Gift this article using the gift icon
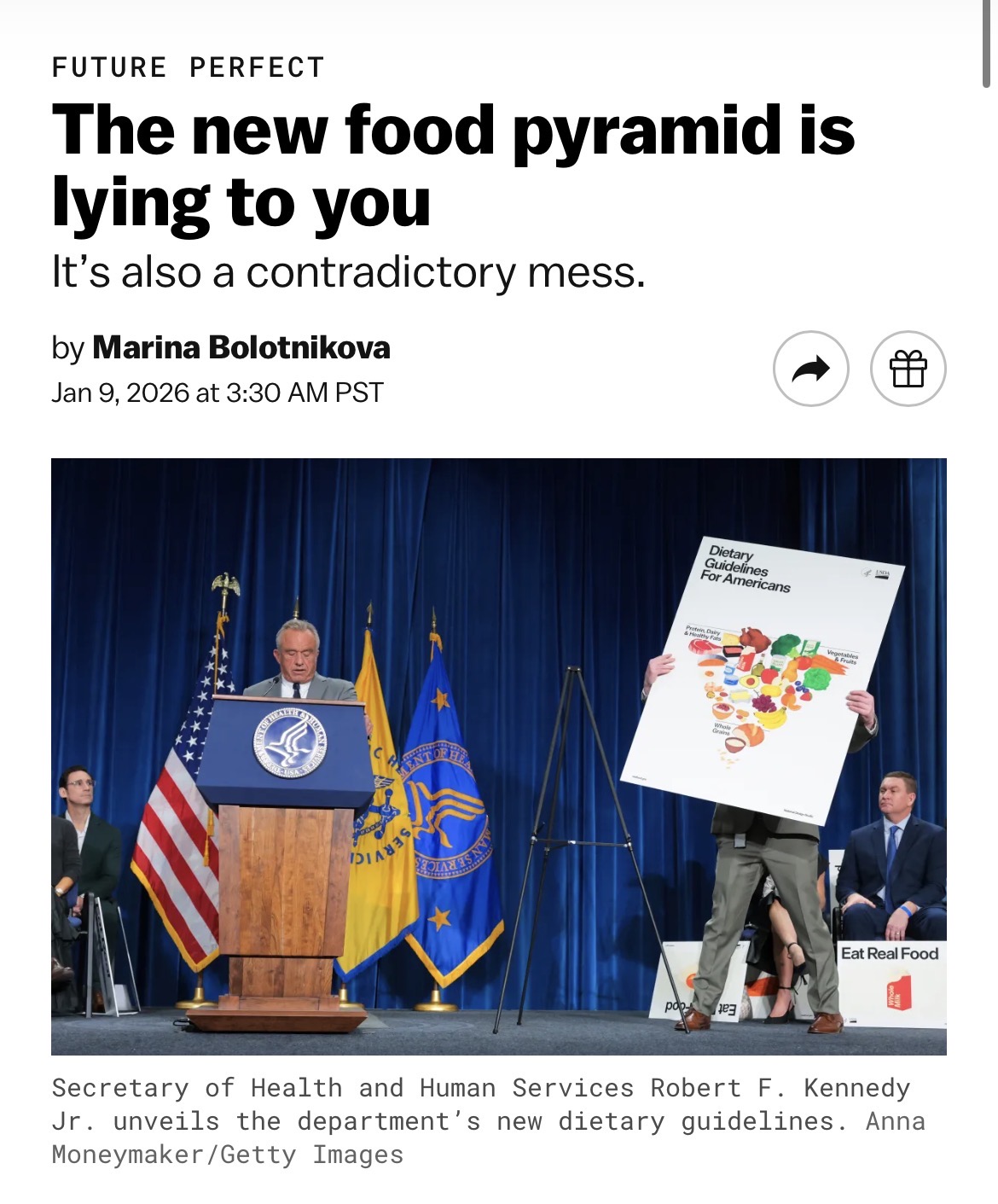The height and width of the screenshot is (1204, 998). (x=908, y=369)
